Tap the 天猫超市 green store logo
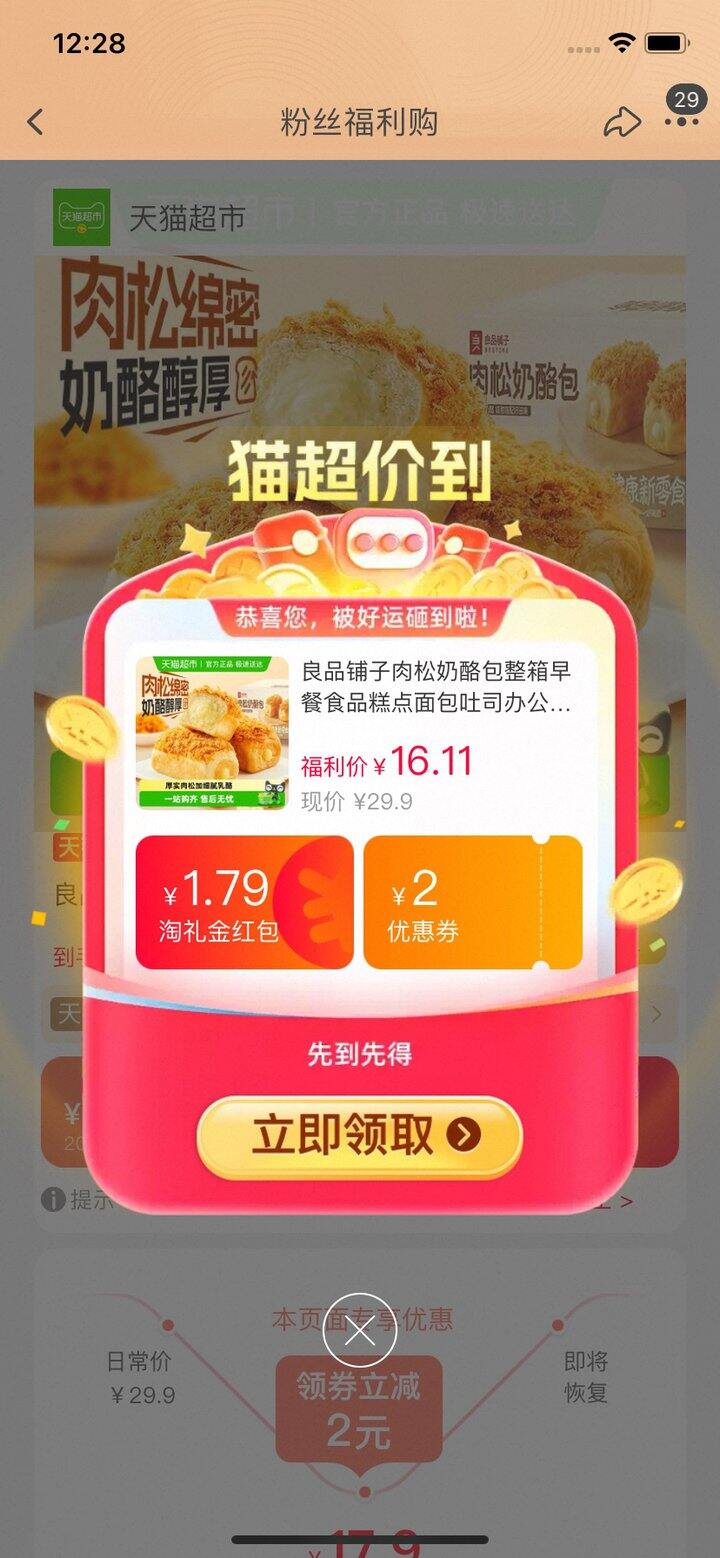This screenshot has width=720, height=1558. coord(80,214)
